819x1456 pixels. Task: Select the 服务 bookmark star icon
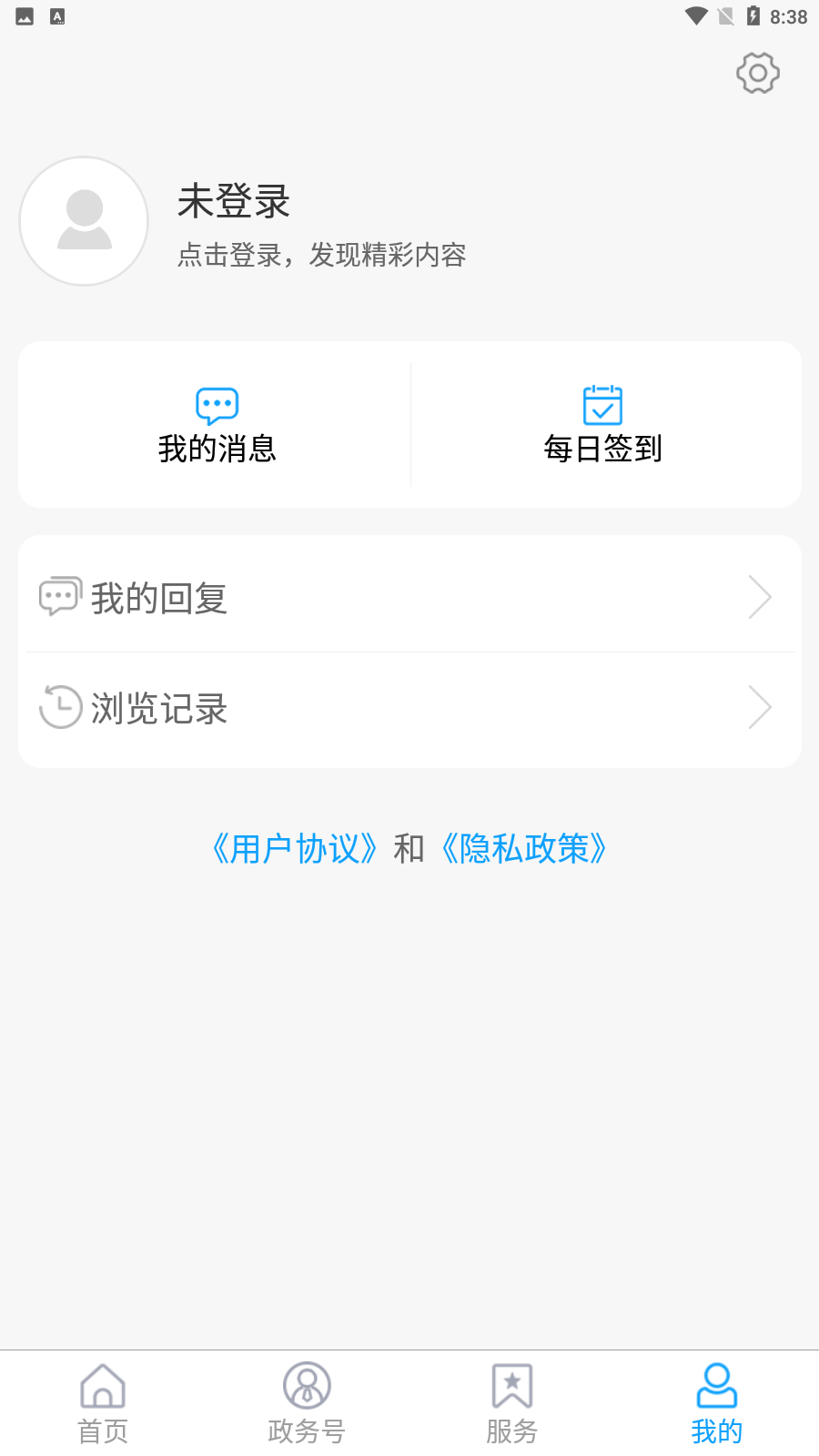[x=511, y=1387]
